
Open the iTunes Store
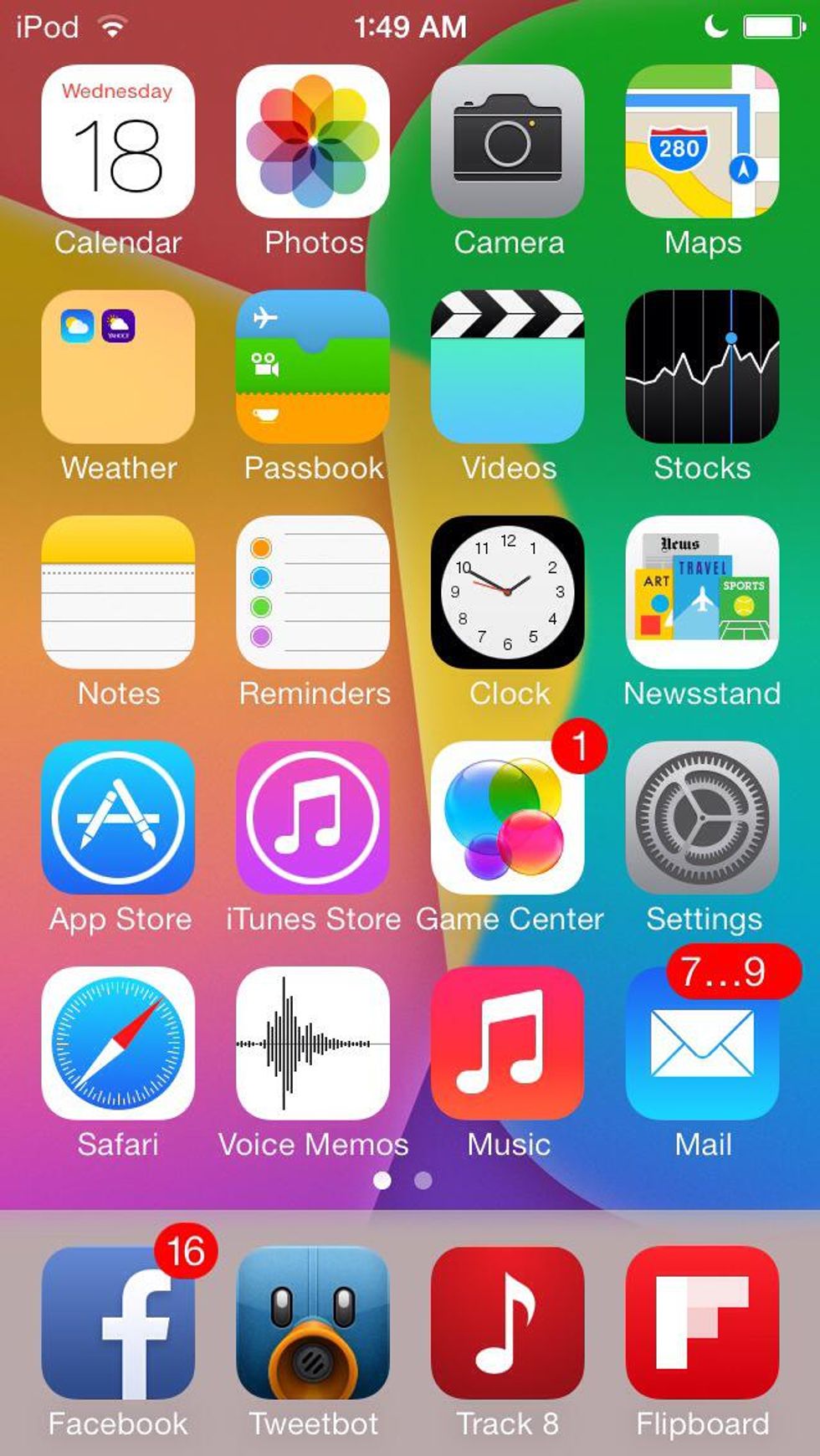(313, 818)
